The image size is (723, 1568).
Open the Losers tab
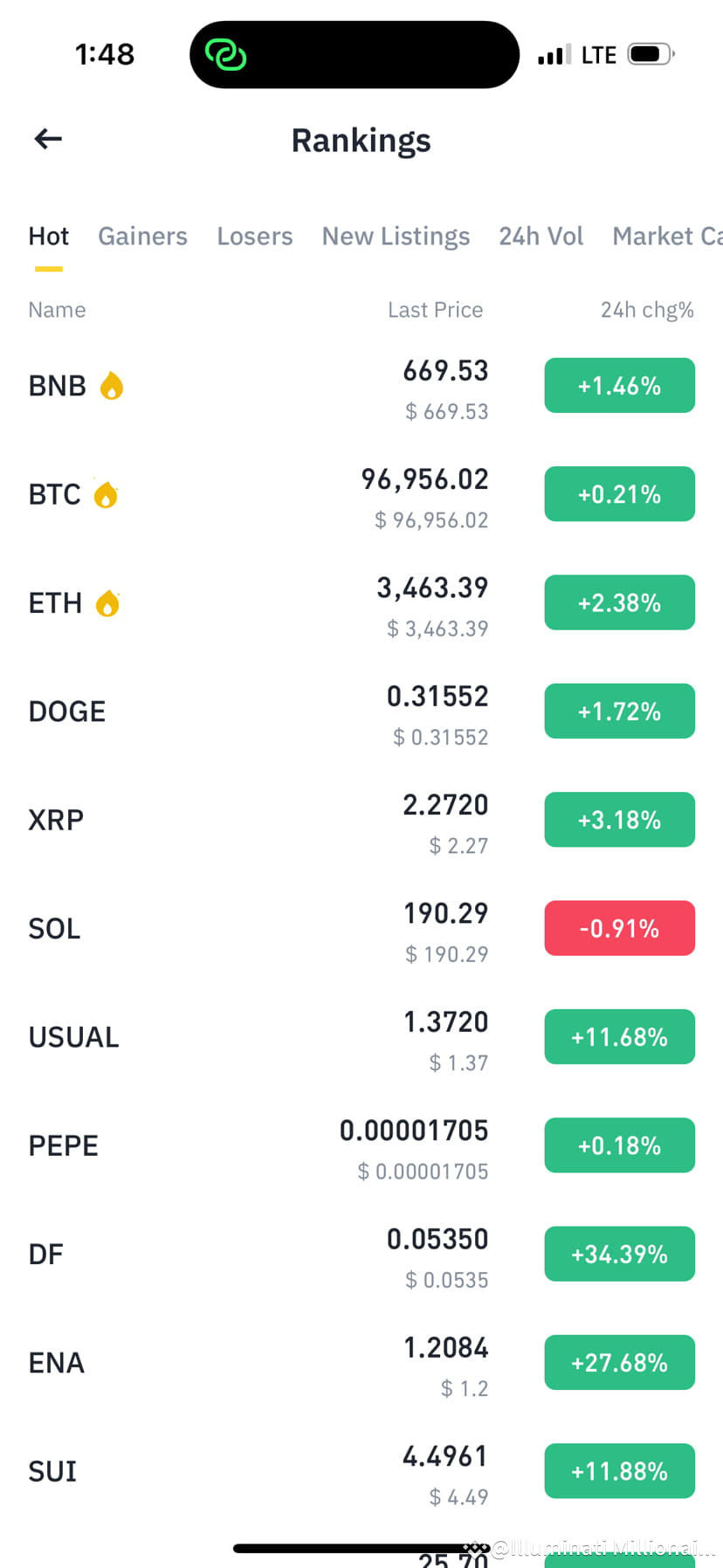[x=254, y=236]
